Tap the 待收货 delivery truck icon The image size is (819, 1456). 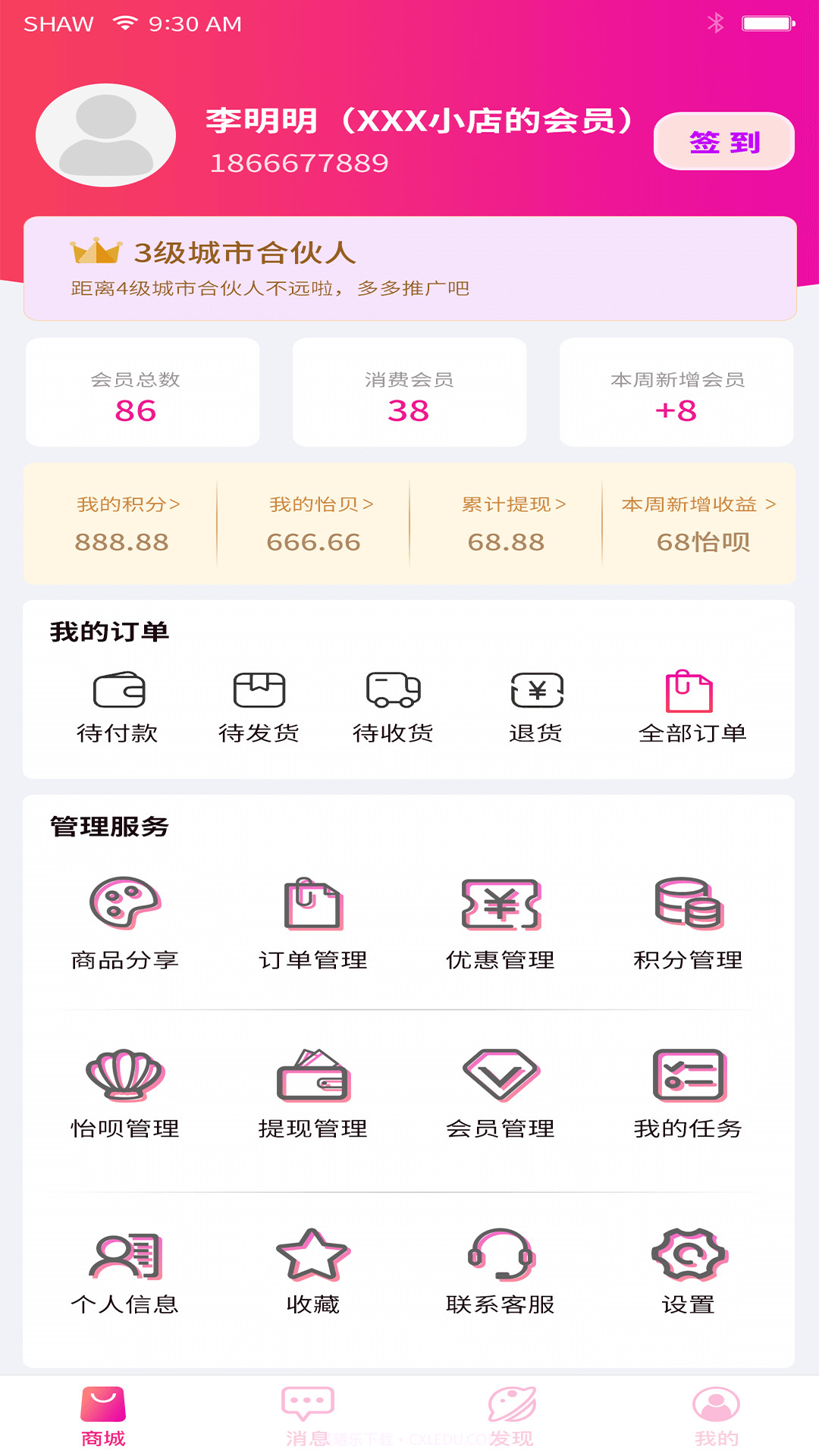[x=393, y=690]
